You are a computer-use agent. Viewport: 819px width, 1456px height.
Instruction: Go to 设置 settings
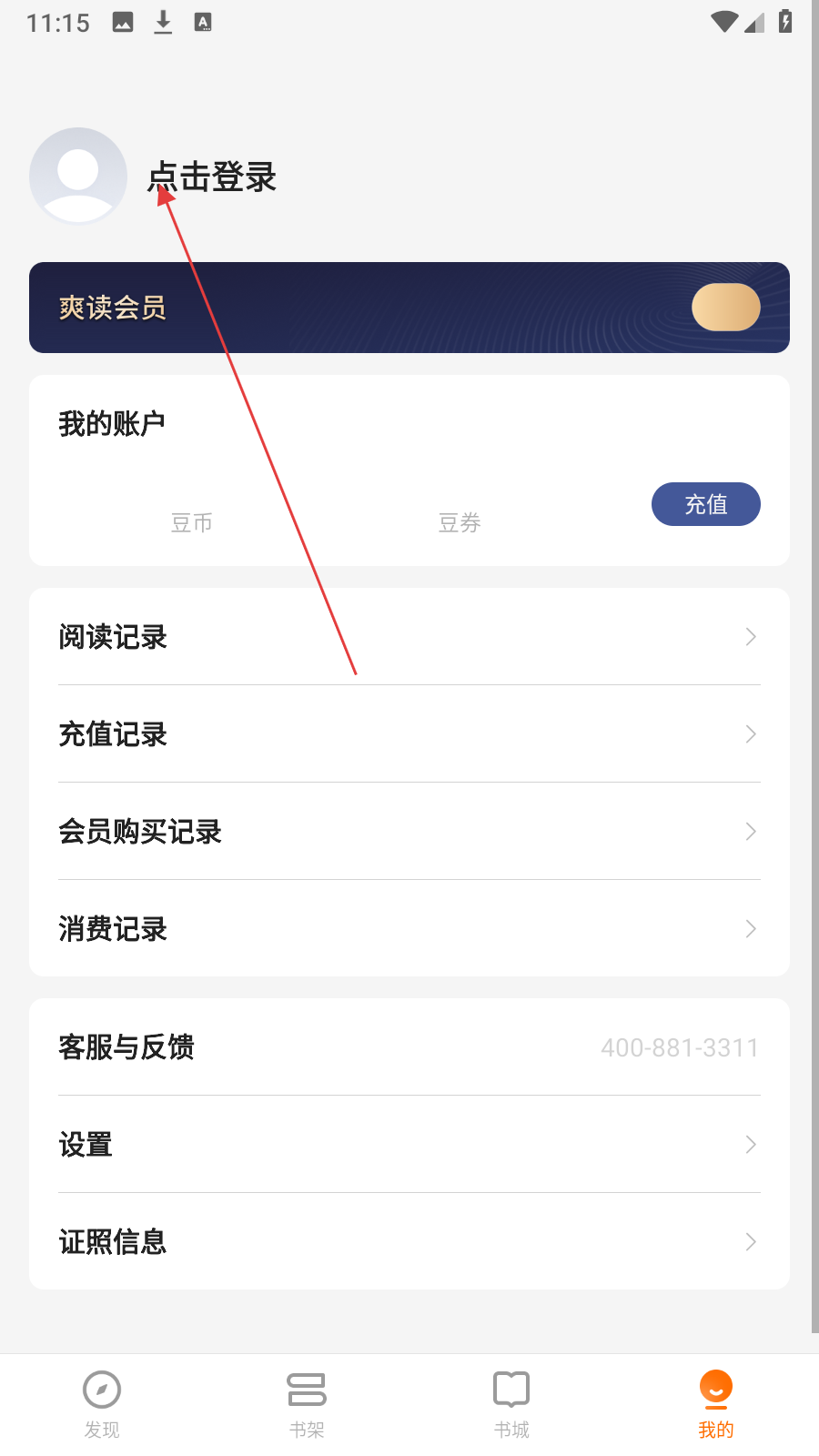[409, 1145]
